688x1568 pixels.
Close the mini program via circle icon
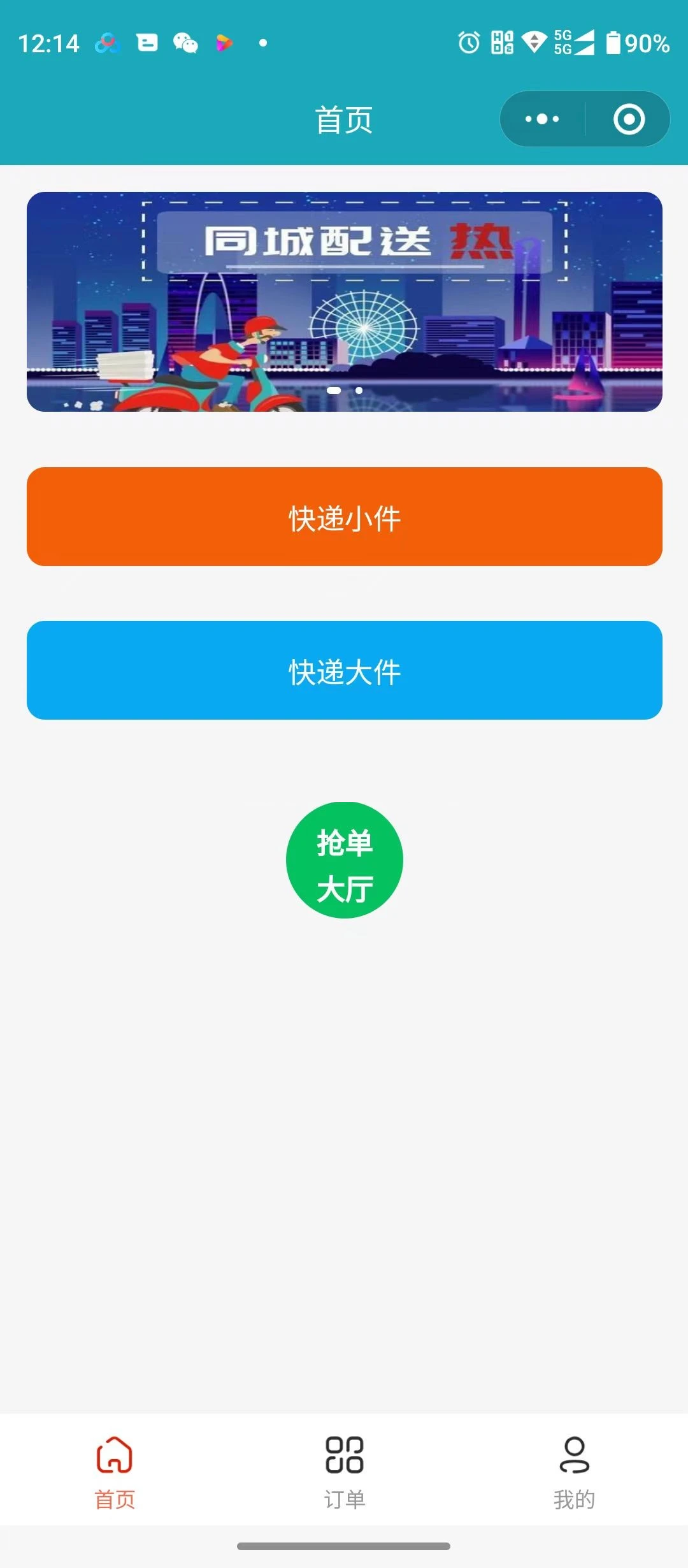point(629,119)
